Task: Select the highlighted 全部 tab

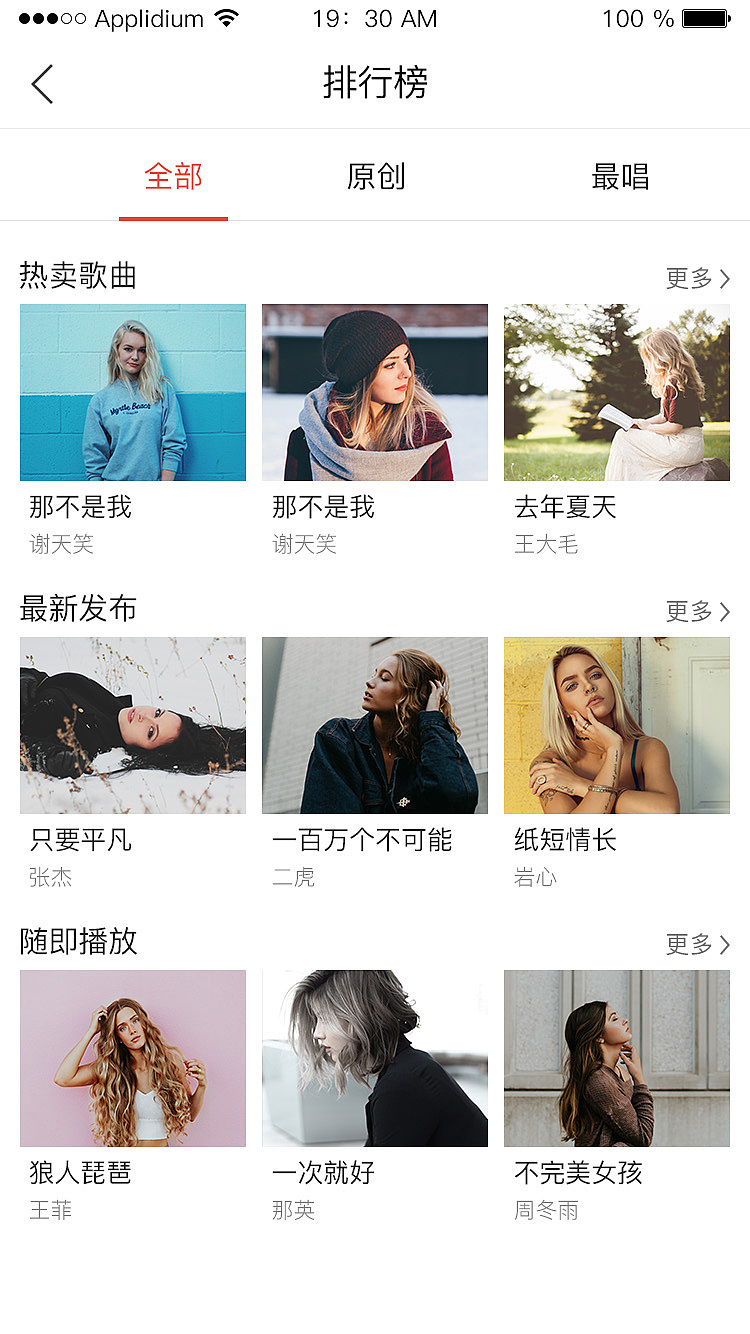Action: pos(173,175)
